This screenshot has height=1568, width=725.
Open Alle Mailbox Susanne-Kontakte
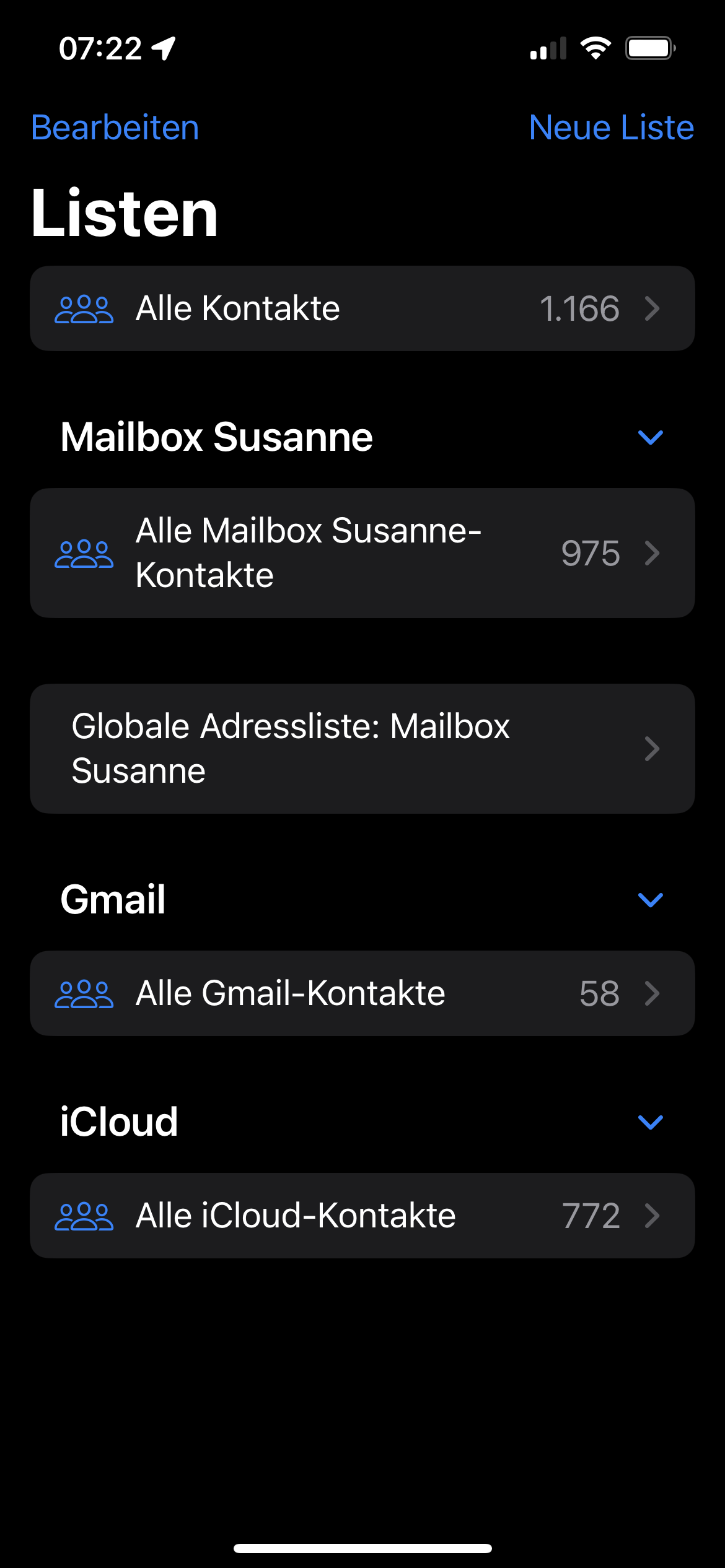click(x=362, y=553)
